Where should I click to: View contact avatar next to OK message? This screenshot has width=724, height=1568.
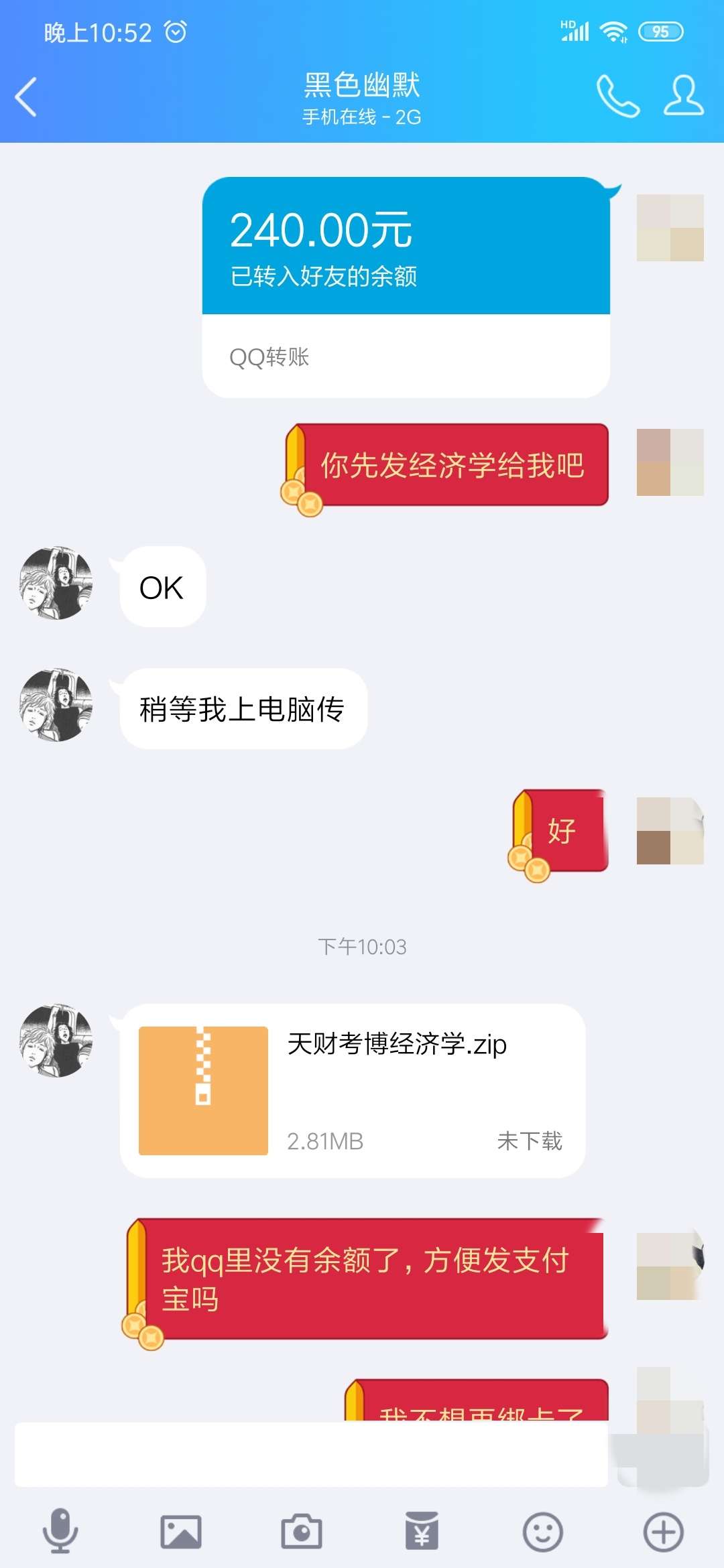point(56,582)
